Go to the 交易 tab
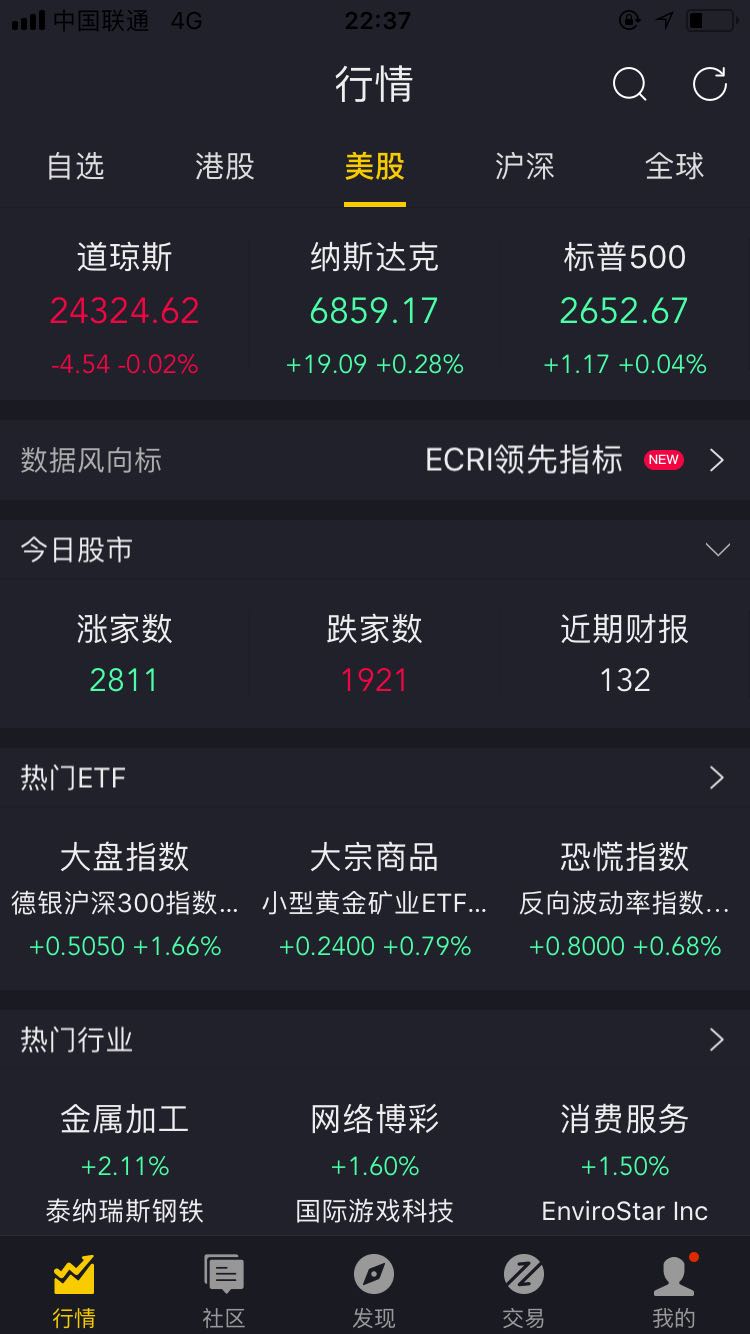 (524, 1290)
